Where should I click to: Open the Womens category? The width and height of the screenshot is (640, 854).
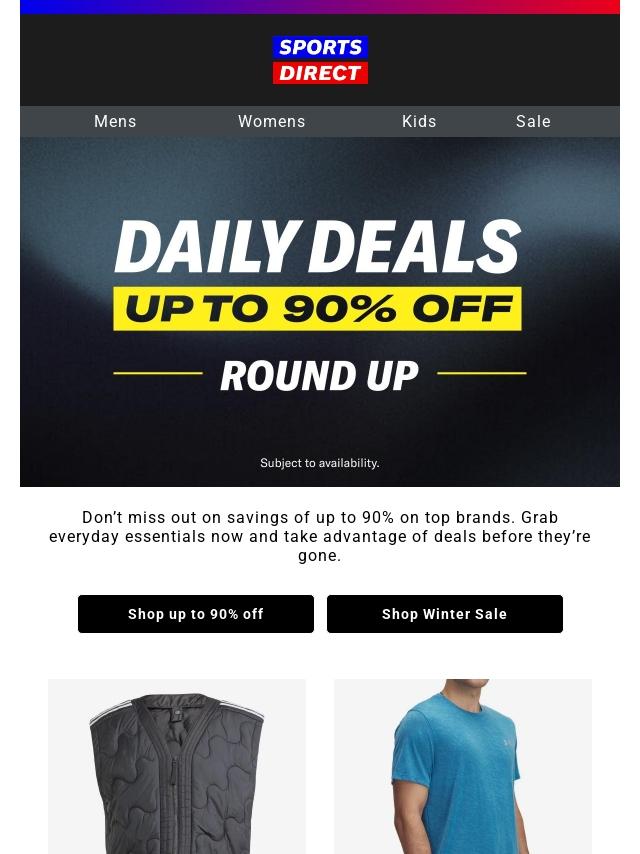pyautogui.click(x=271, y=121)
